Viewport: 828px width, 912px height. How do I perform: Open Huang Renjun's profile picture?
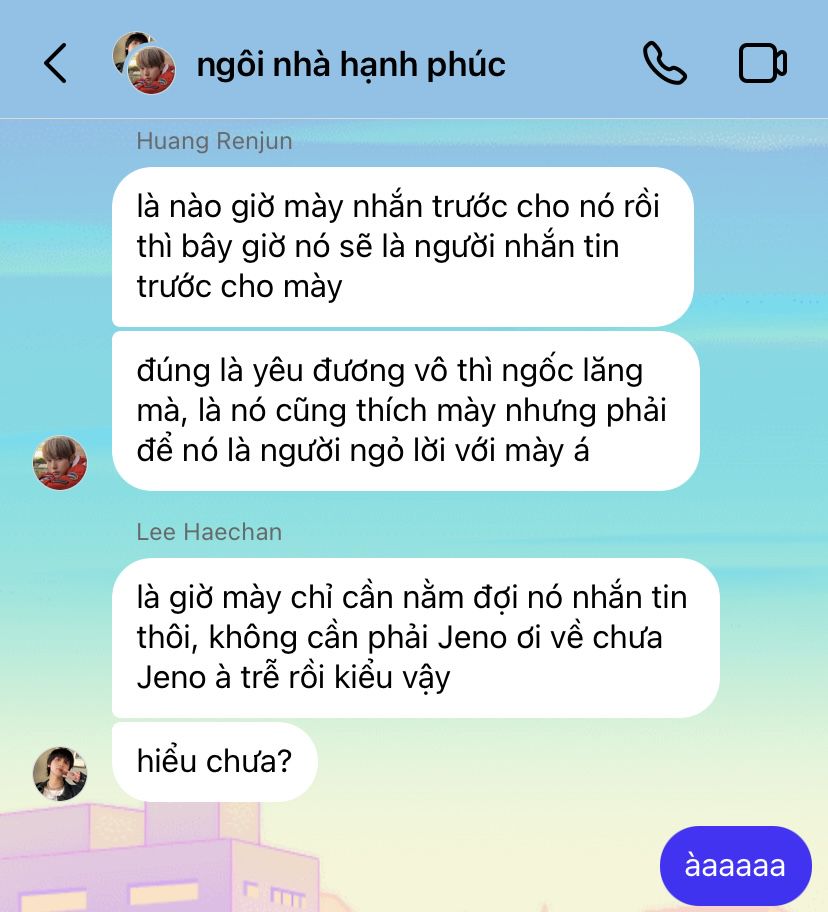click(x=60, y=462)
